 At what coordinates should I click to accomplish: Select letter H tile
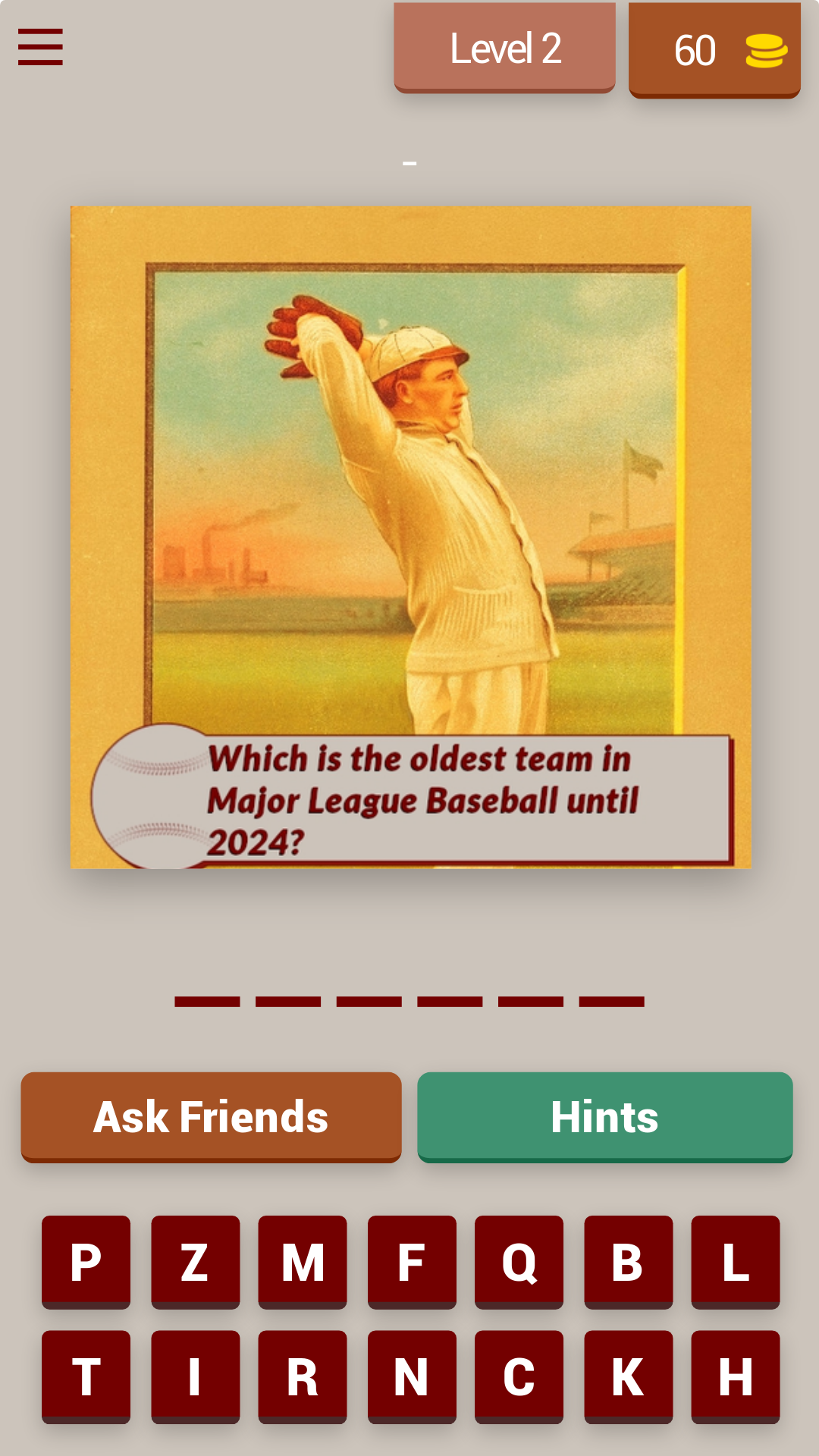click(735, 1376)
